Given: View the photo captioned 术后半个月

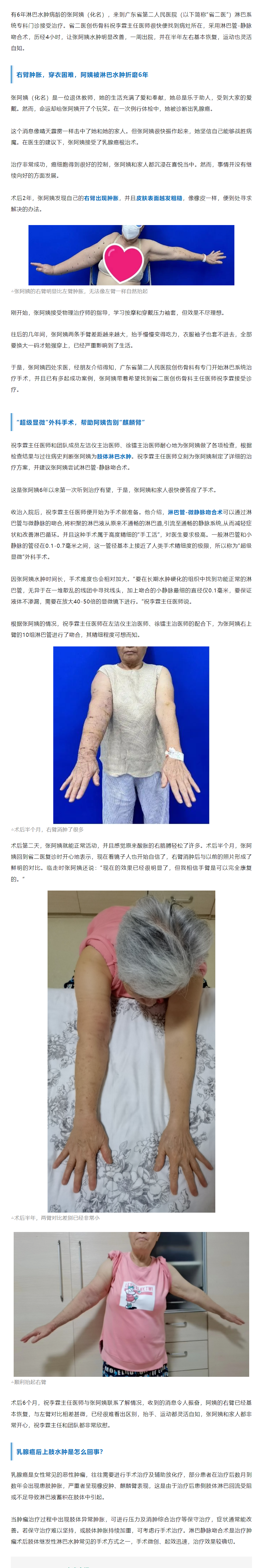Looking at the screenshot, I should coord(131,735).
